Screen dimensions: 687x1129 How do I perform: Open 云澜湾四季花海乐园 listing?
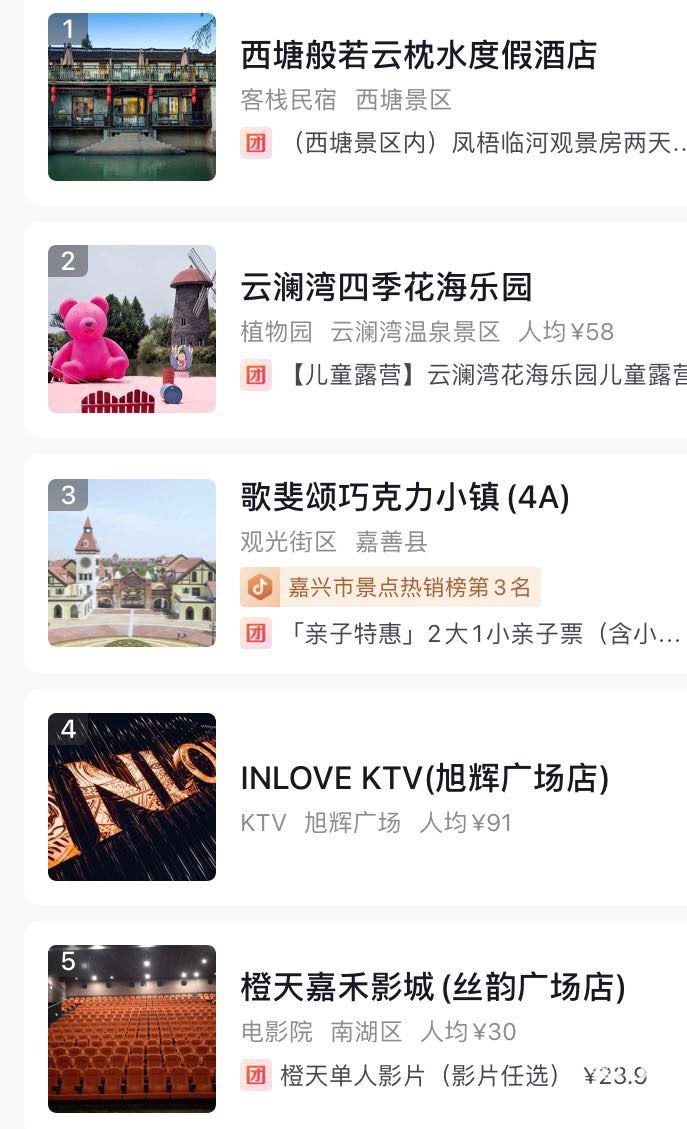[x=386, y=287]
